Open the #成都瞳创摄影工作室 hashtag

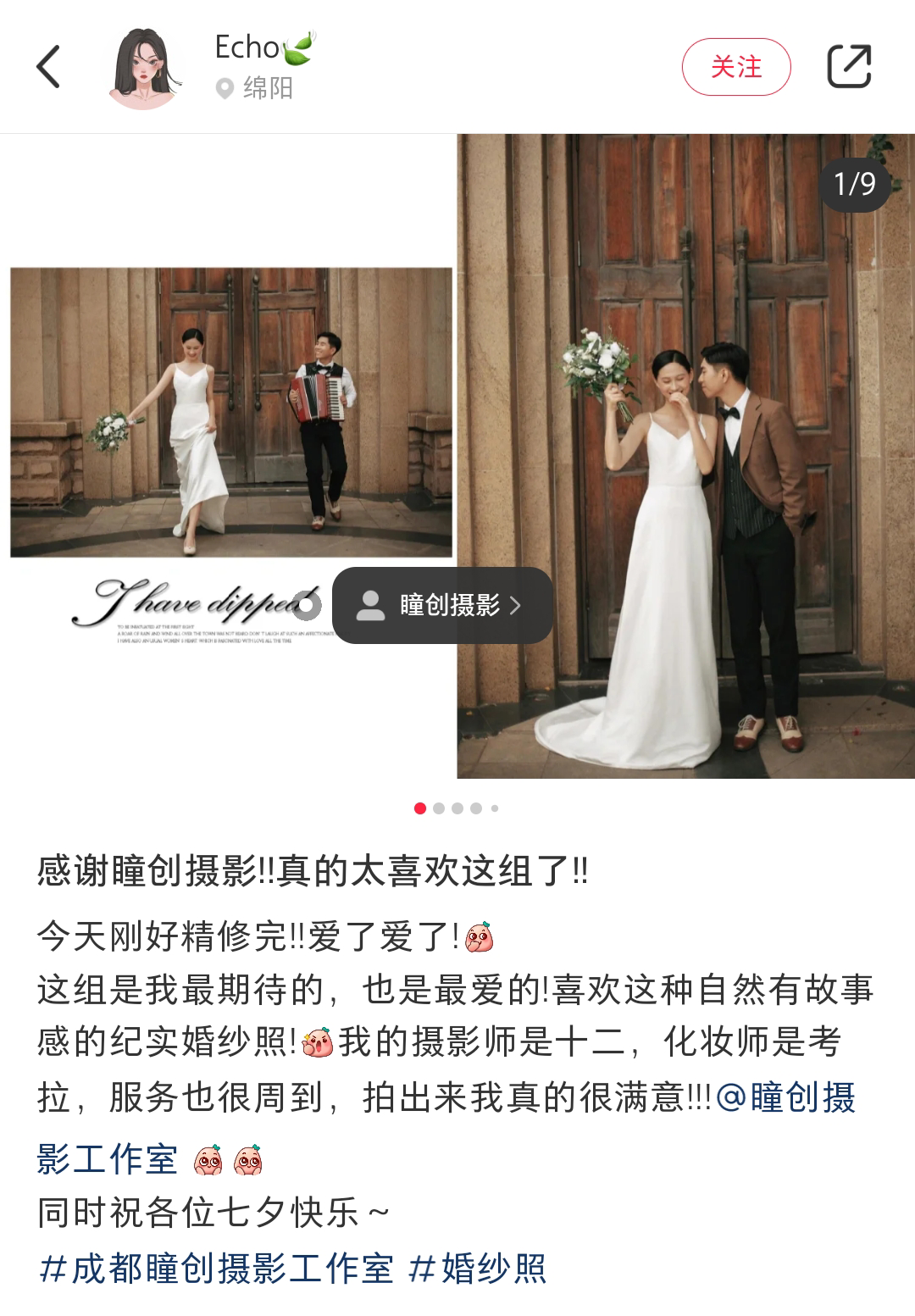217,1269
